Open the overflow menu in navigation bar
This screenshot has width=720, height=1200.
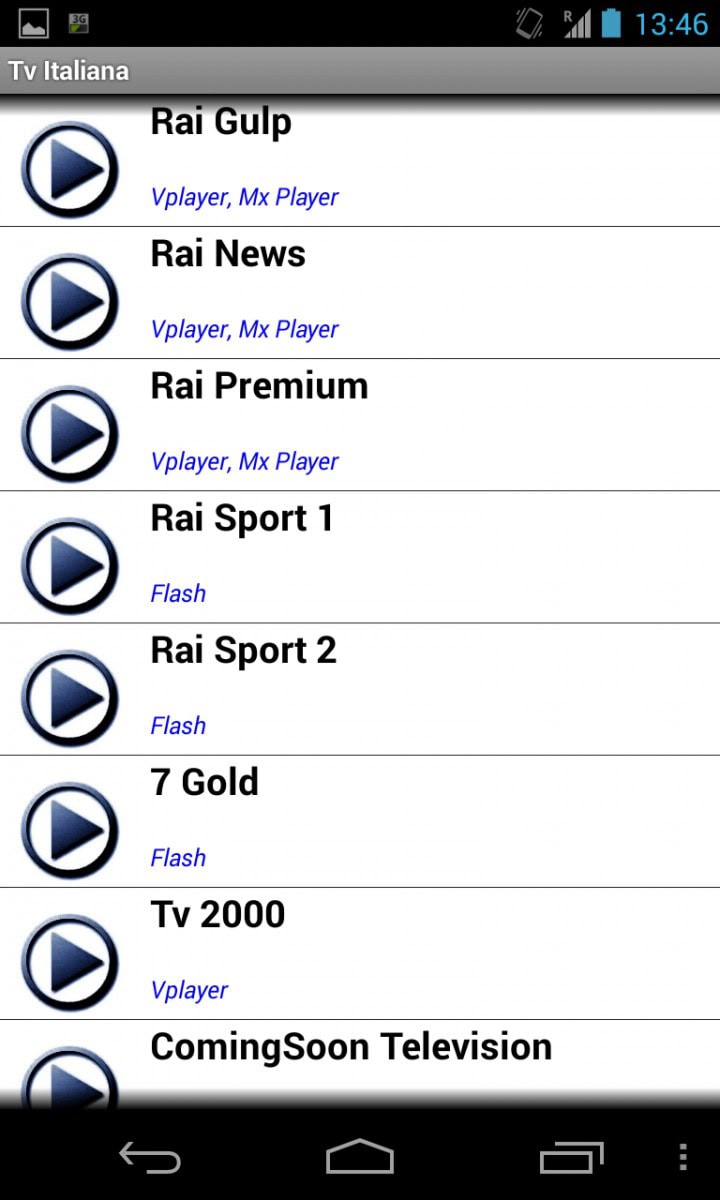tap(683, 1158)
